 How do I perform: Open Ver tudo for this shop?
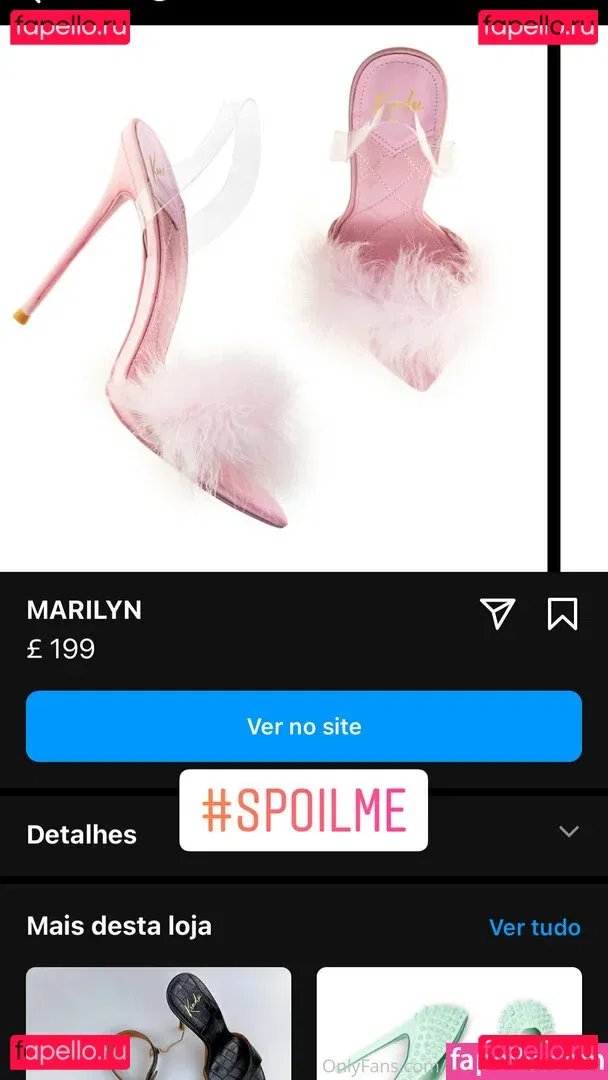coord(534,927)
